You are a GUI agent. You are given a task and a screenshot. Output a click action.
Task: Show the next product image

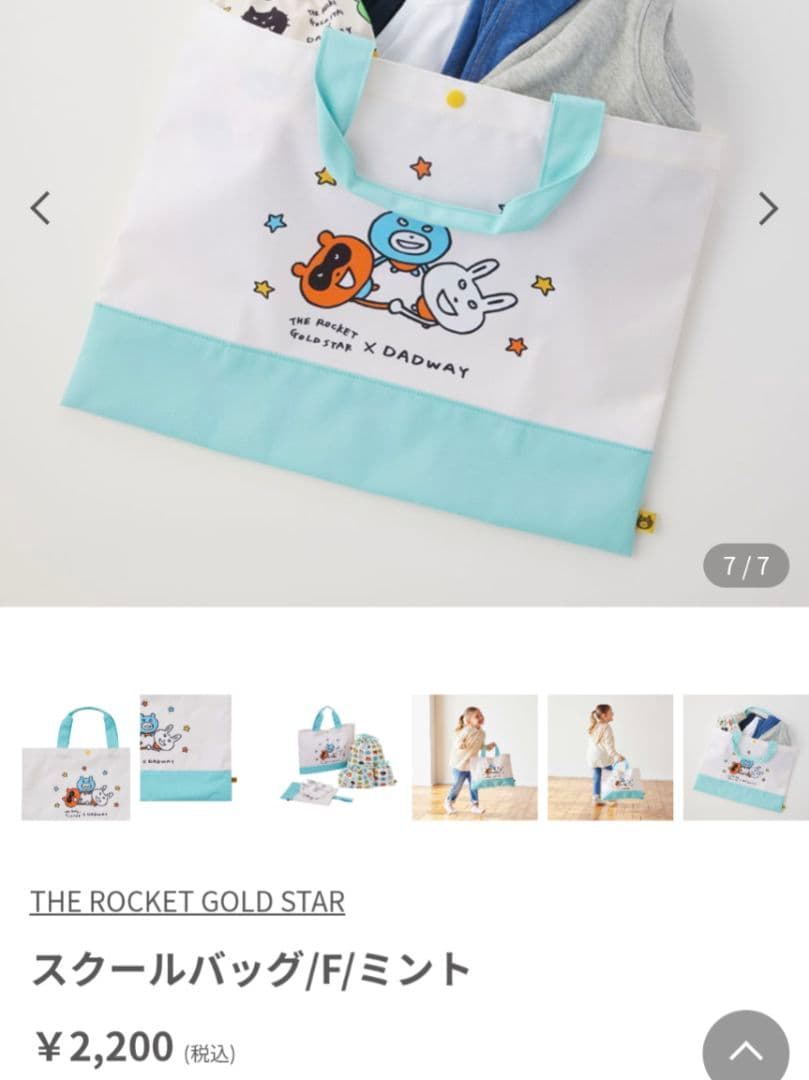(x=768, y=208)
